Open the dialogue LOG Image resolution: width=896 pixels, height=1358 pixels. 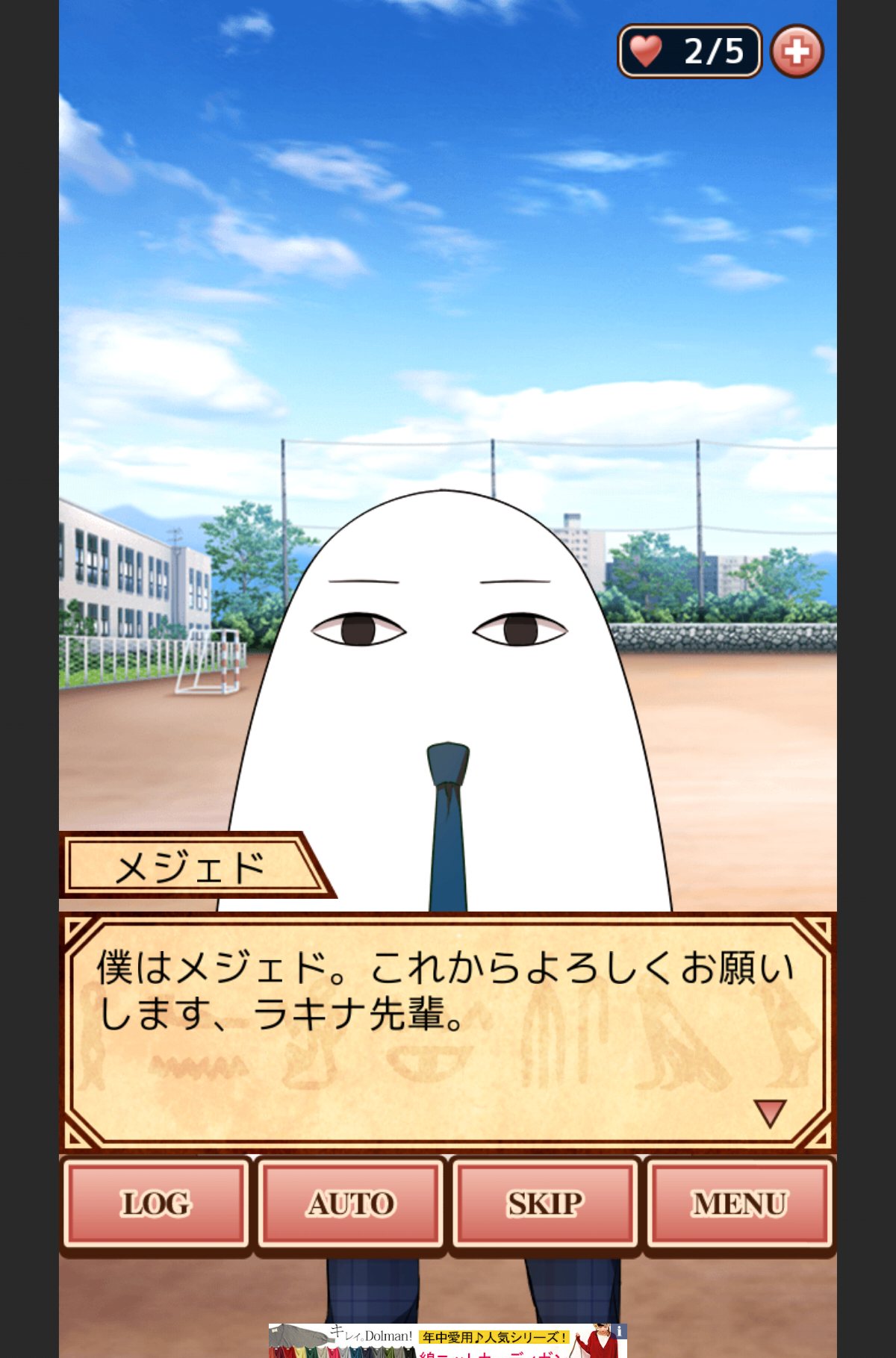pyautogui.click(x=155, y=1203)
